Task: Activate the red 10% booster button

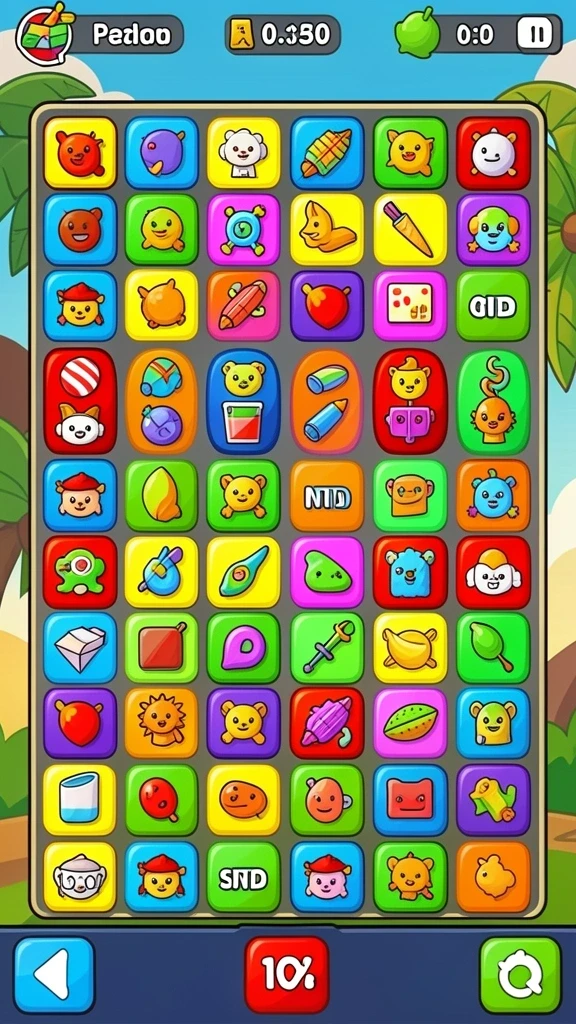Action: tap(287, 974)
